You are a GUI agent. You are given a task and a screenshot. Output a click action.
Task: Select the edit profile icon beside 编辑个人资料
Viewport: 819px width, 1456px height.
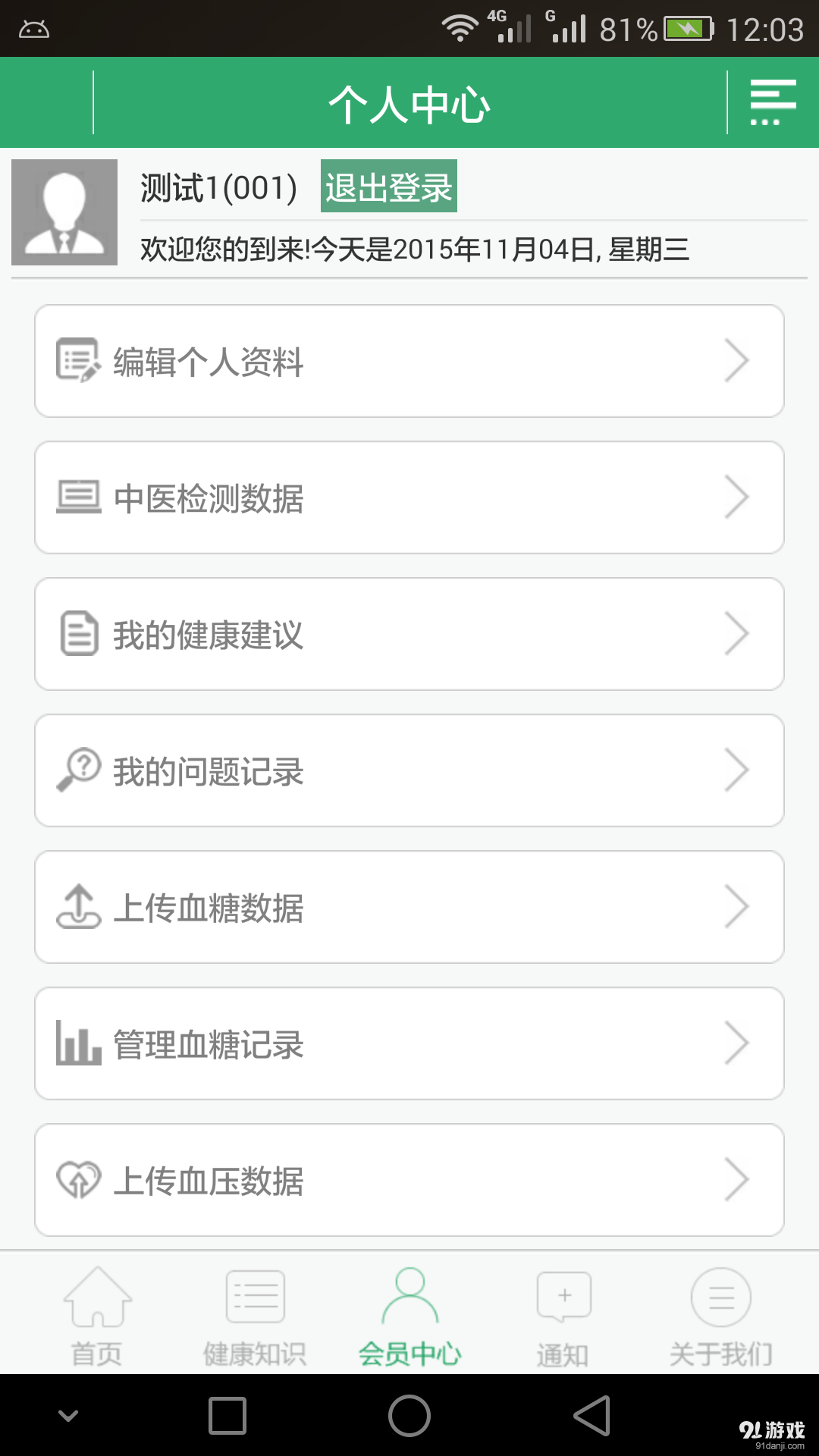[x=76, y=361]
